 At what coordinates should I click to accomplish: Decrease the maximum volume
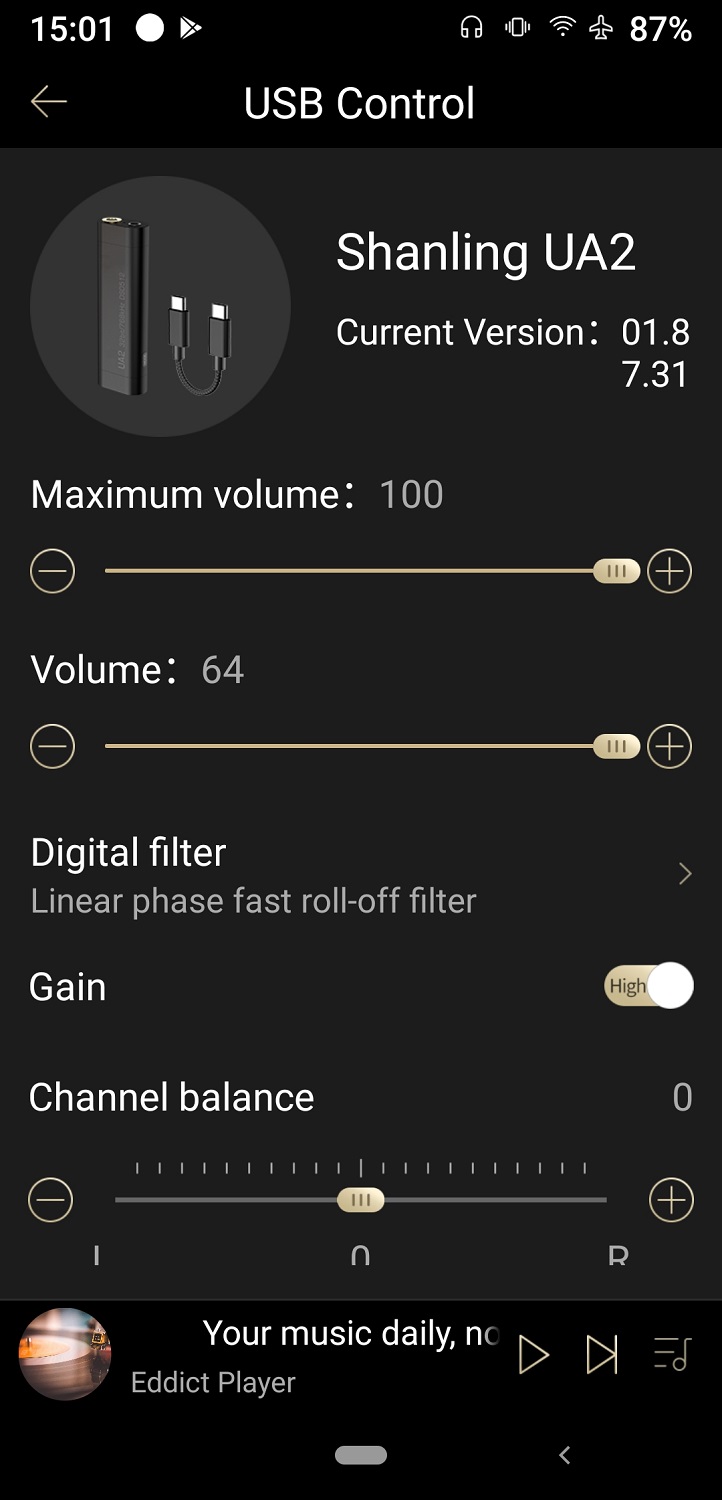pyautogui.click(x=52, y=572)
